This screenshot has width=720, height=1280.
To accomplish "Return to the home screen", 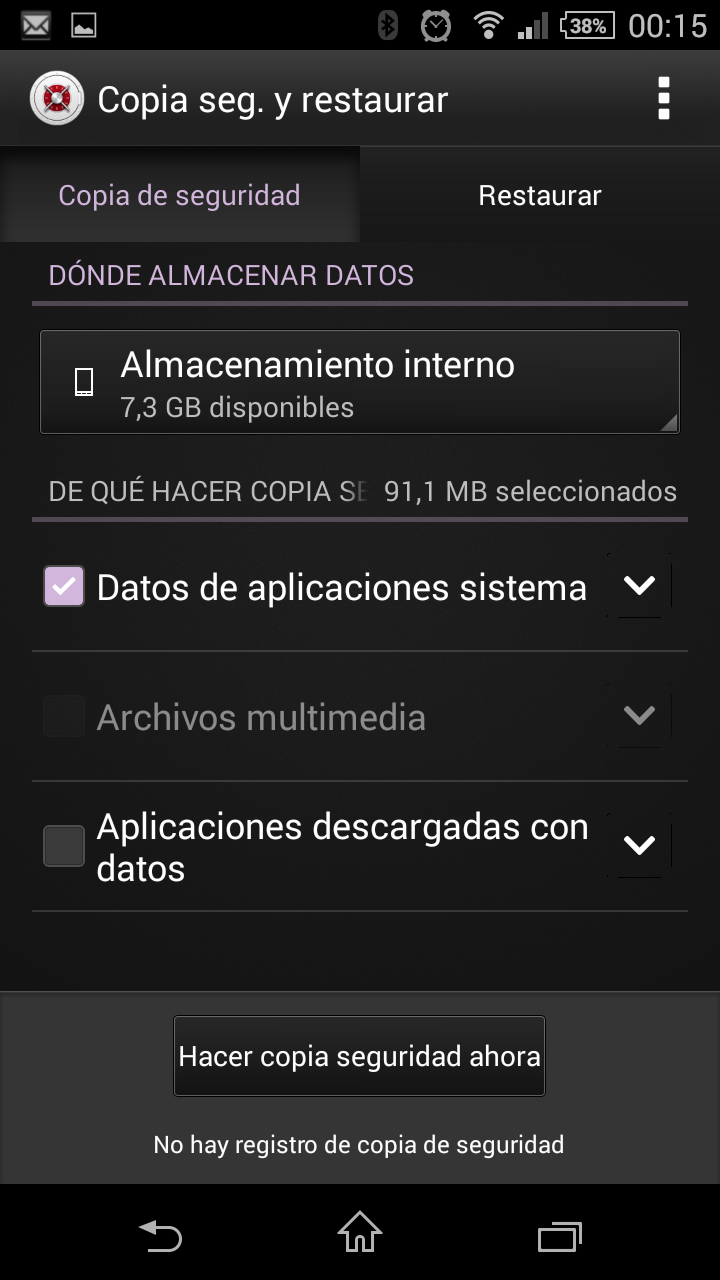I will point(360,1234).
